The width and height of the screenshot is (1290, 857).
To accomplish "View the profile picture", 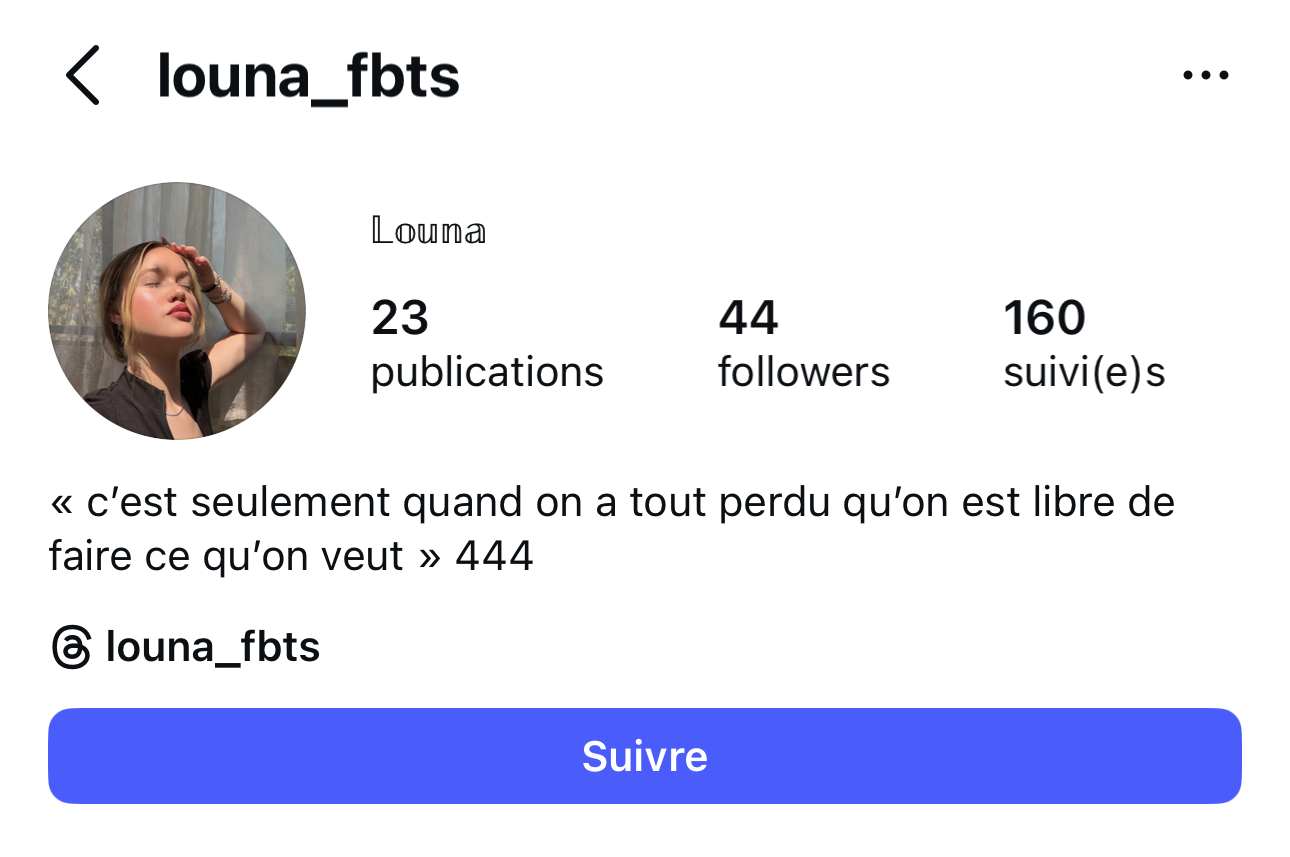I will tap(177, 311).
